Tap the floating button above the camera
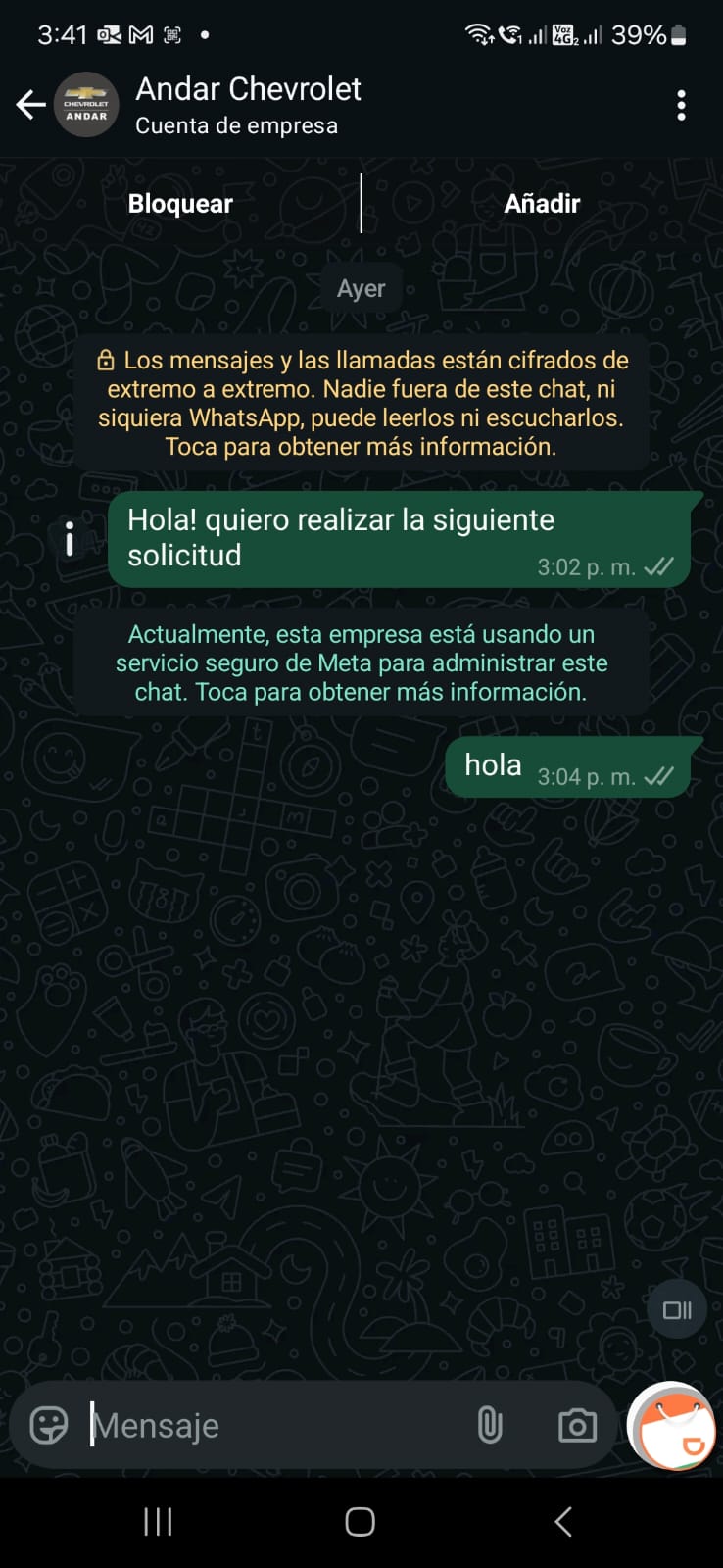This screenshot has height=1568, width=723. pyautogui.click(x=677, y=1310)
